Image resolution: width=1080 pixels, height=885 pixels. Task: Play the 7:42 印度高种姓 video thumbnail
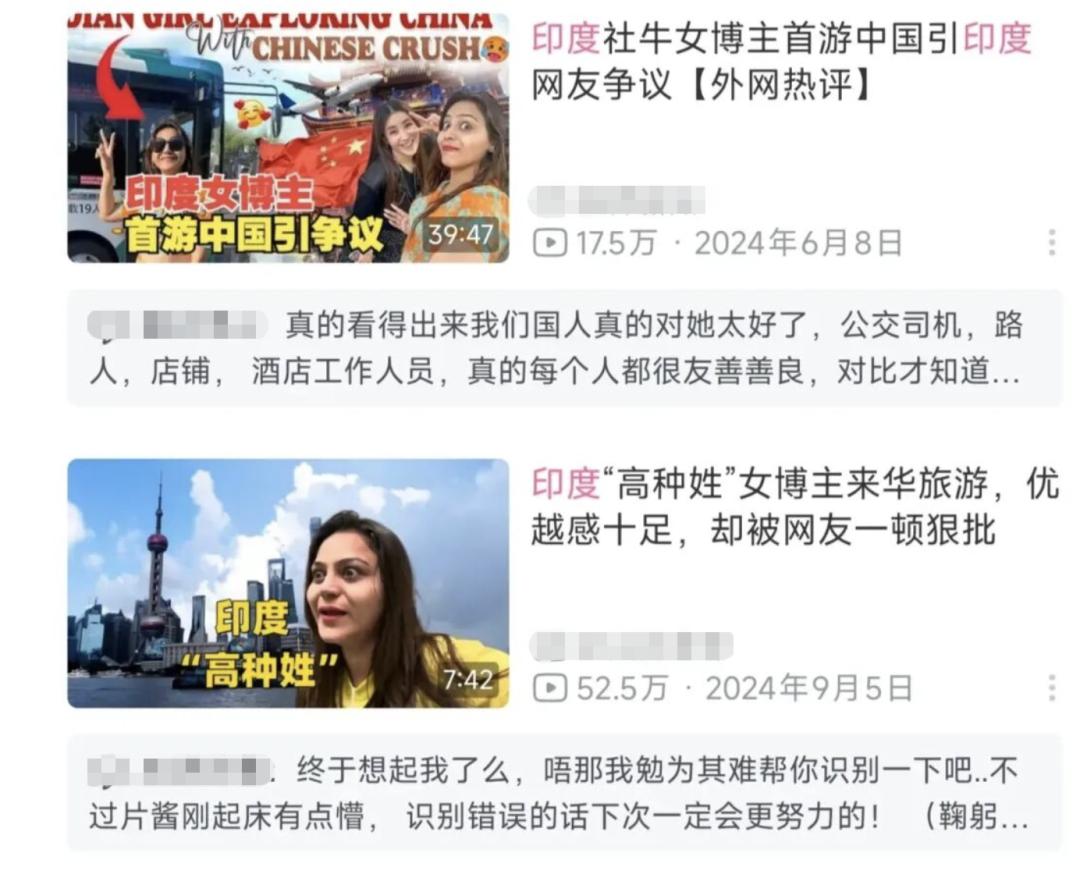pos(288,583)
